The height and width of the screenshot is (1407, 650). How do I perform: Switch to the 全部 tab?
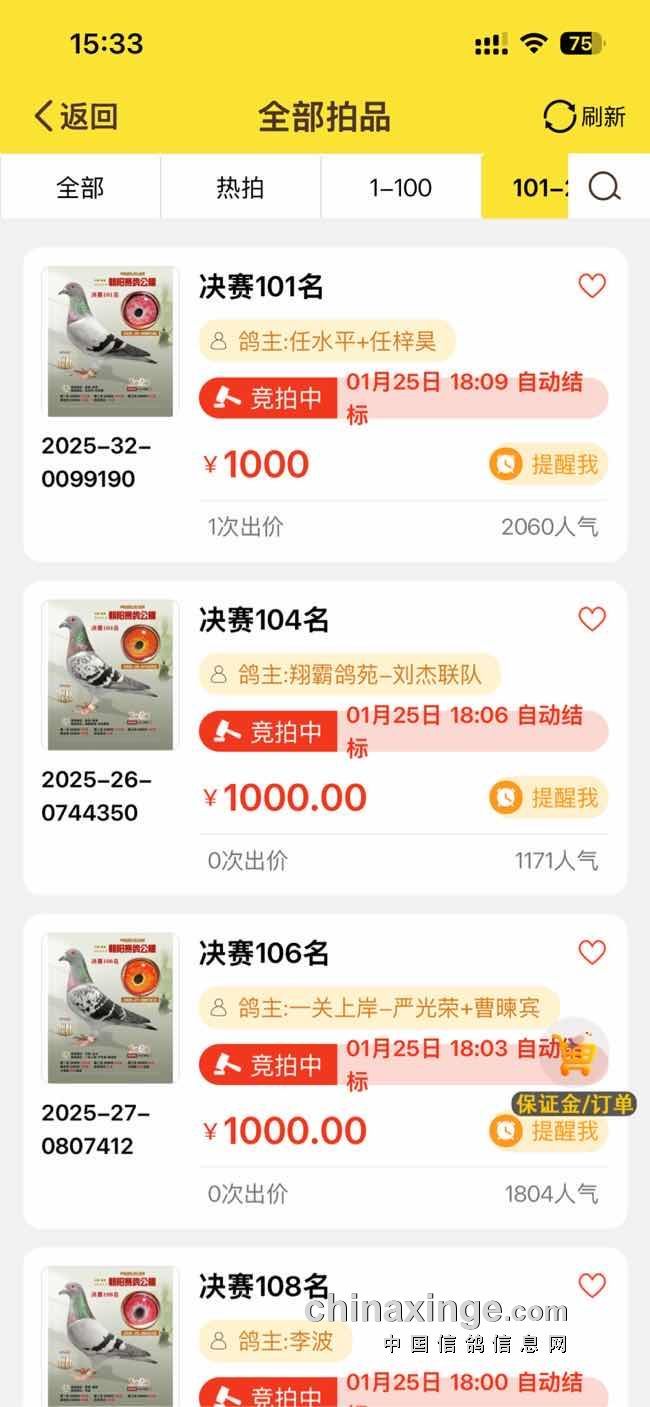[80, 187]
